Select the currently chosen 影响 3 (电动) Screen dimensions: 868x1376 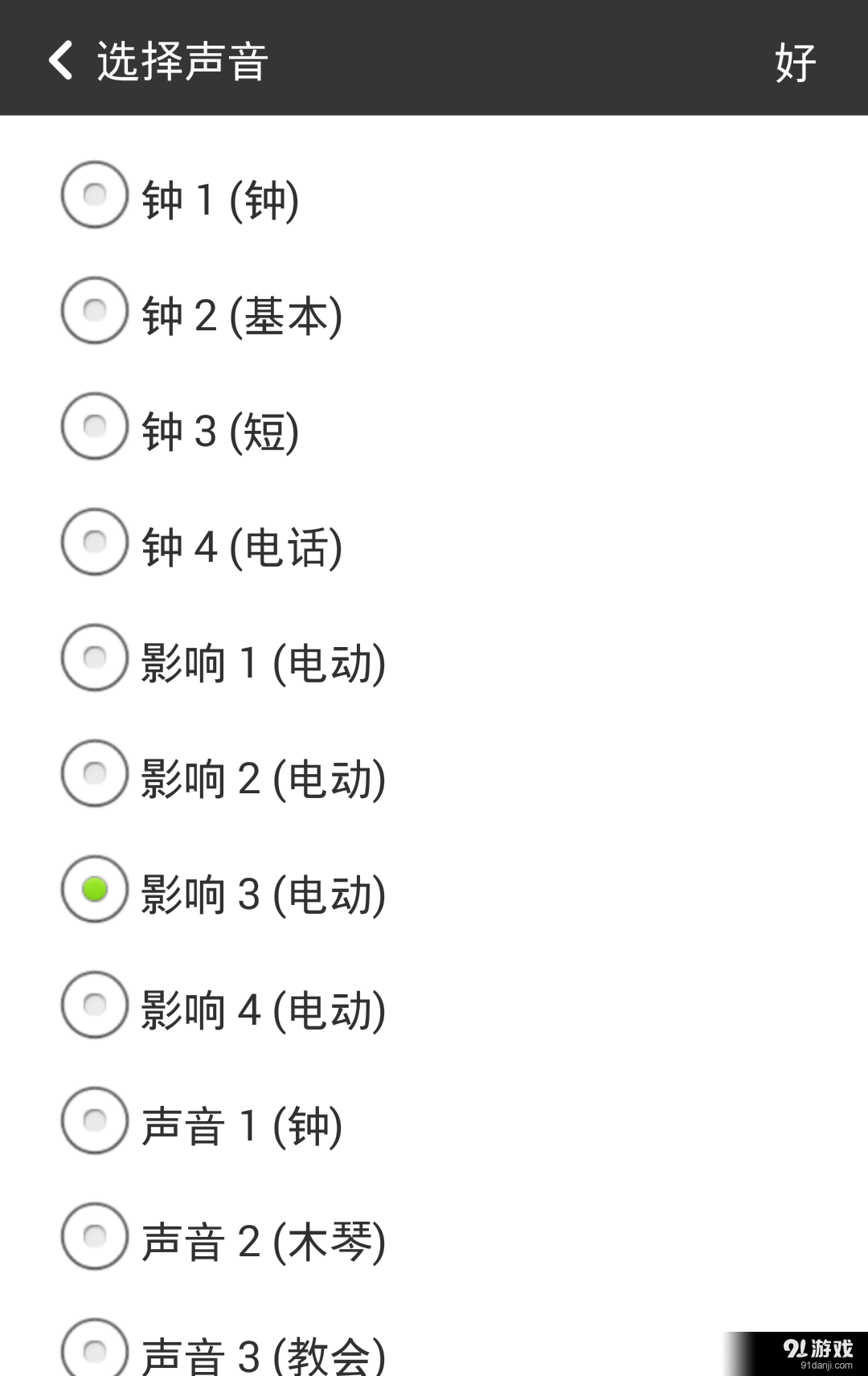coord(94,891)
